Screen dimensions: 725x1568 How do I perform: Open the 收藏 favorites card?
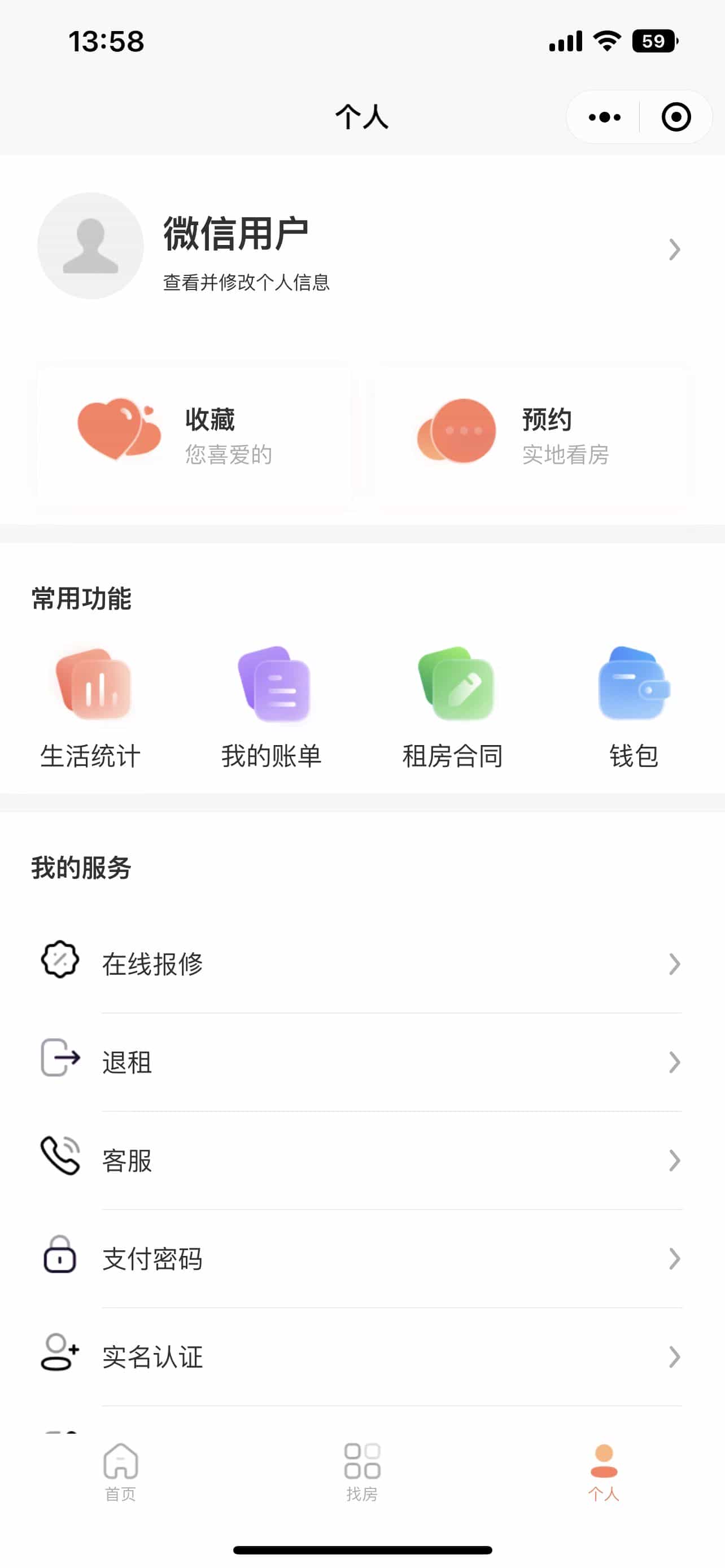coord(194,436)
